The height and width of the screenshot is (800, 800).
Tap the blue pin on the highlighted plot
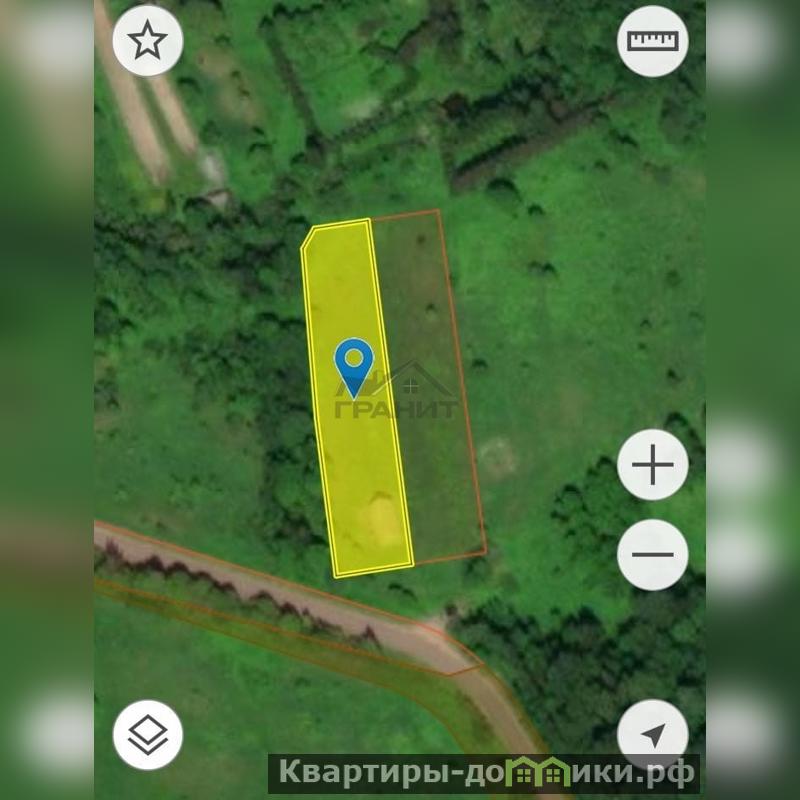(x=353, y=362)
